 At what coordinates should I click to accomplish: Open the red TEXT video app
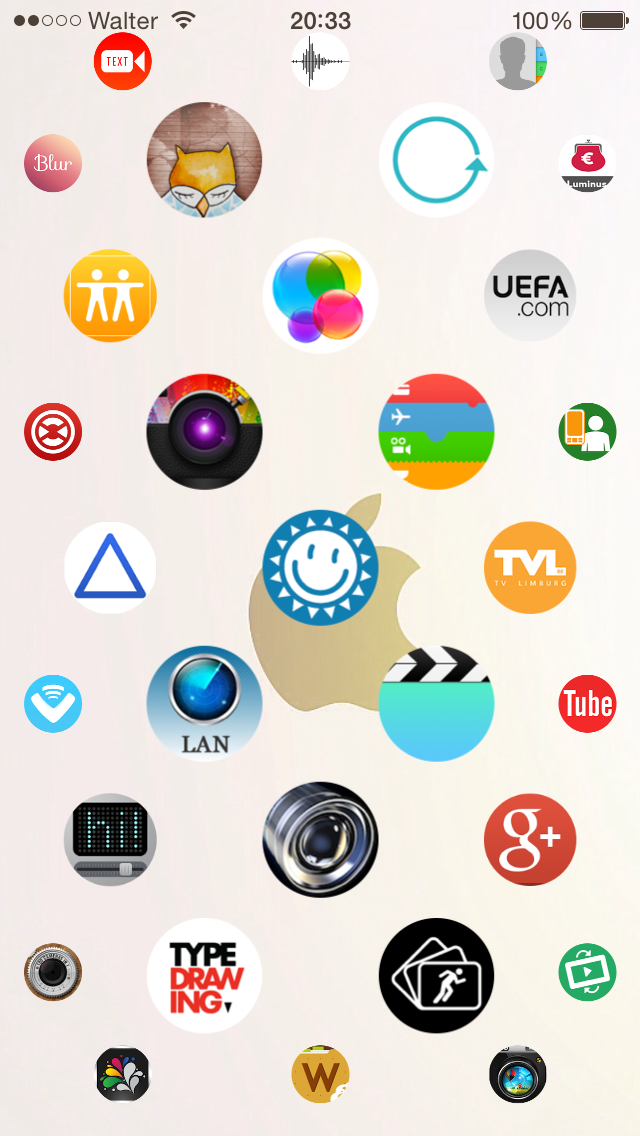(122, 61)
